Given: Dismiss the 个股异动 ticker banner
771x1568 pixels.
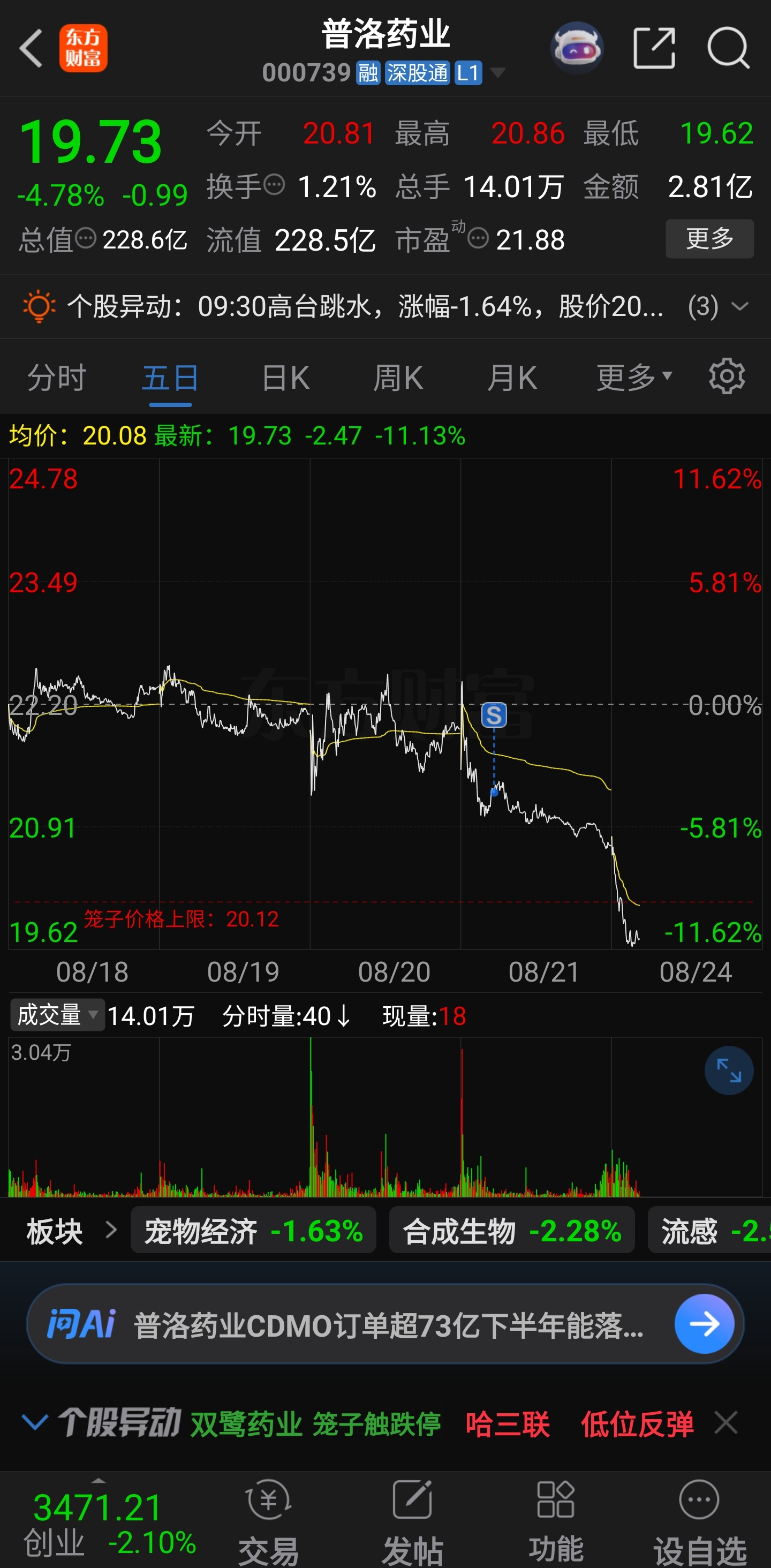Looking at the screenshot, I should [x=726, y=1423].
